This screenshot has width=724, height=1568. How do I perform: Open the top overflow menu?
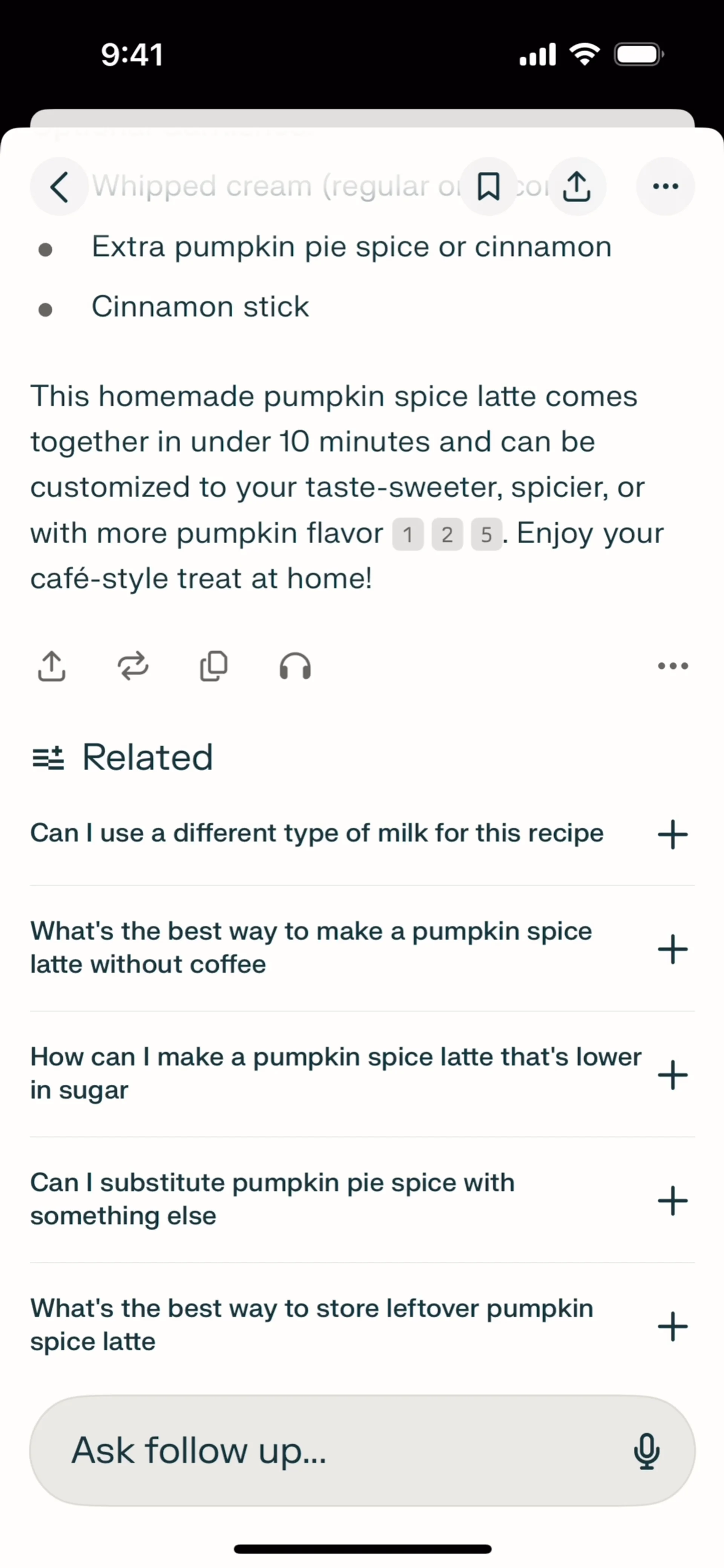(665, 186)
